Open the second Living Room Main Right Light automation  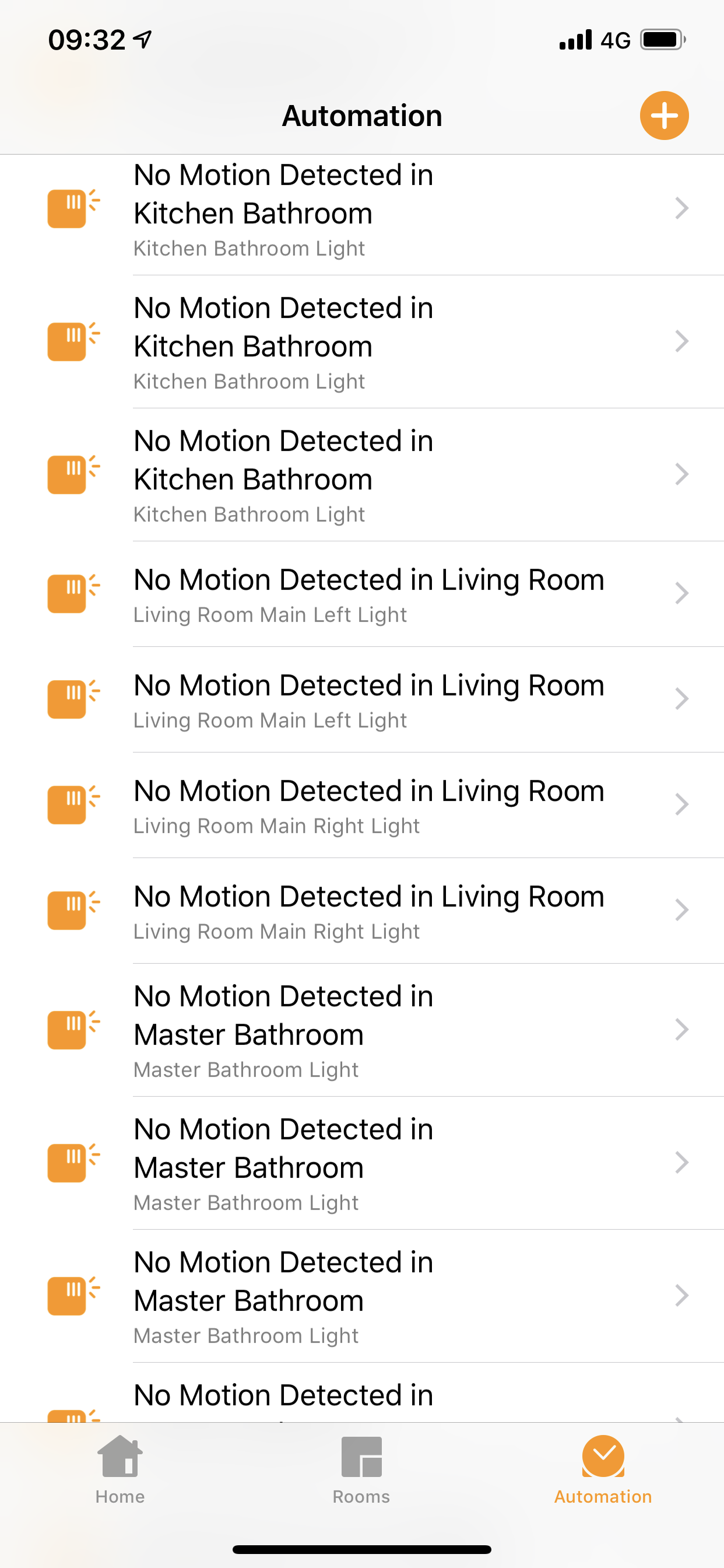[x=362, y=911]
